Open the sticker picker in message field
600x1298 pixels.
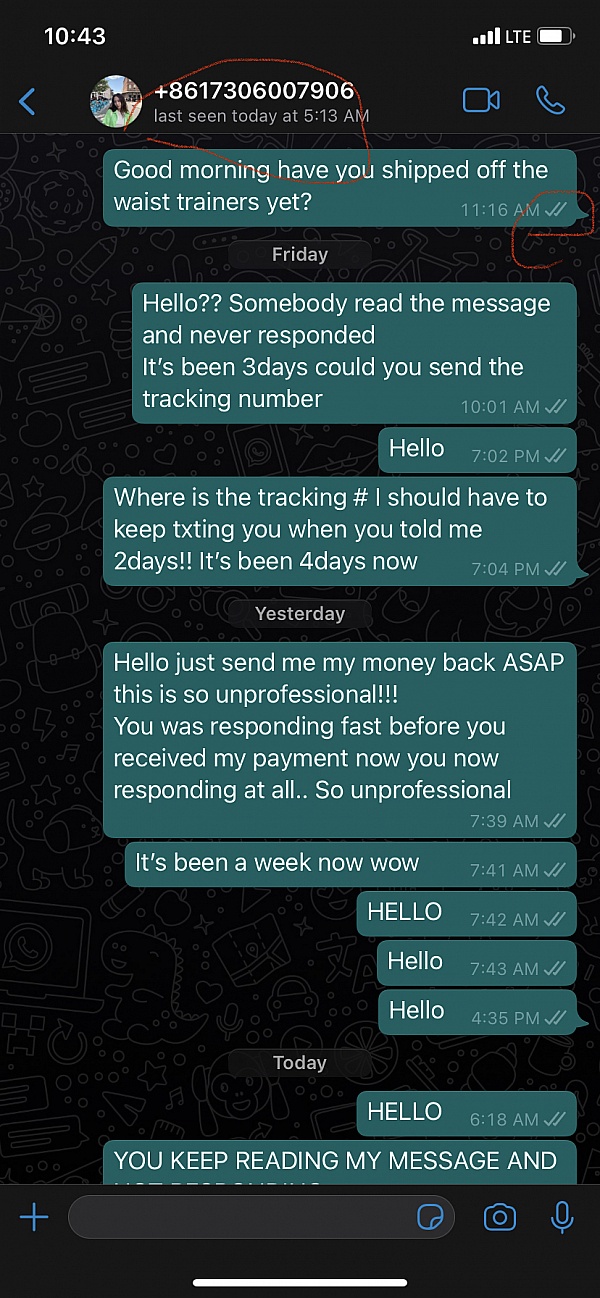[x=430, y=1217]
